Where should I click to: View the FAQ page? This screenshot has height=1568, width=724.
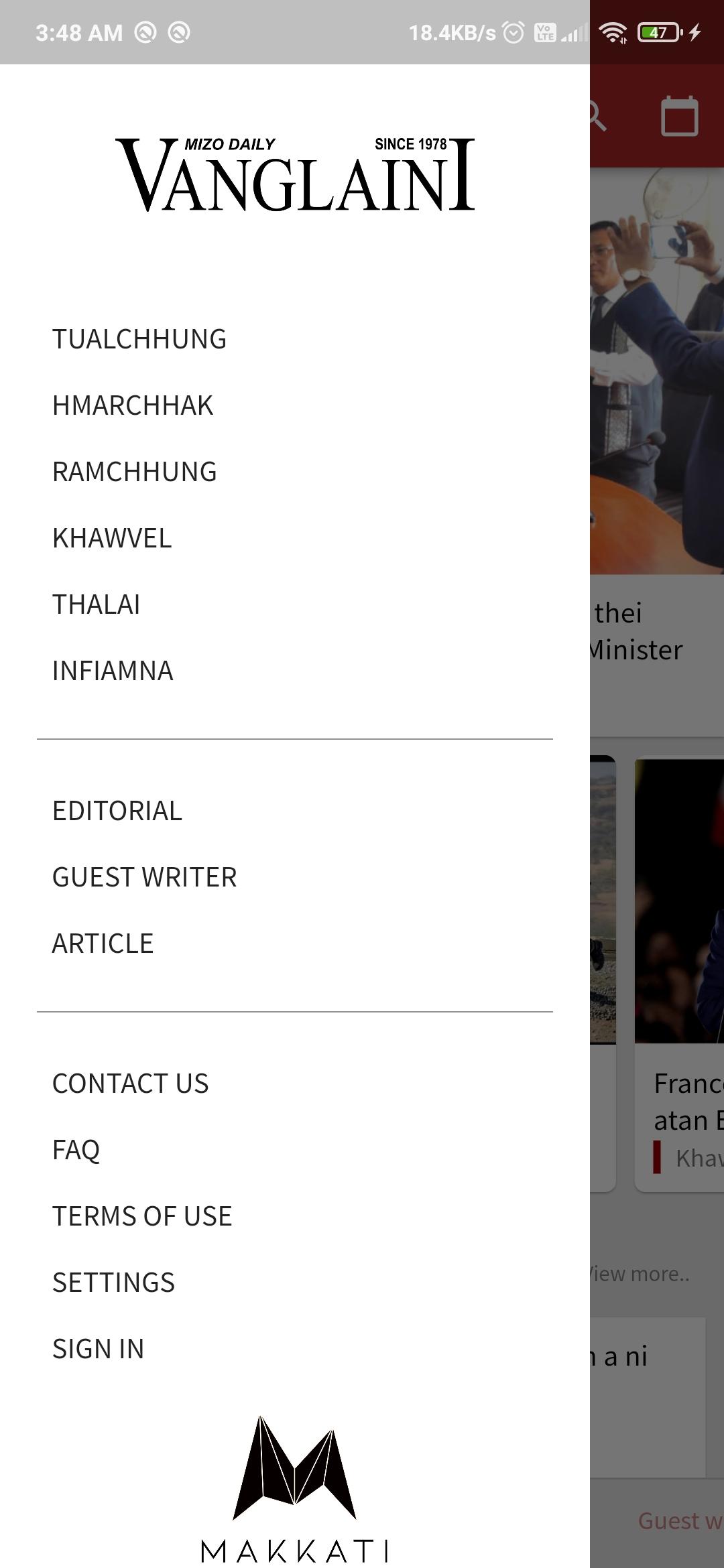coord(76,1150)
